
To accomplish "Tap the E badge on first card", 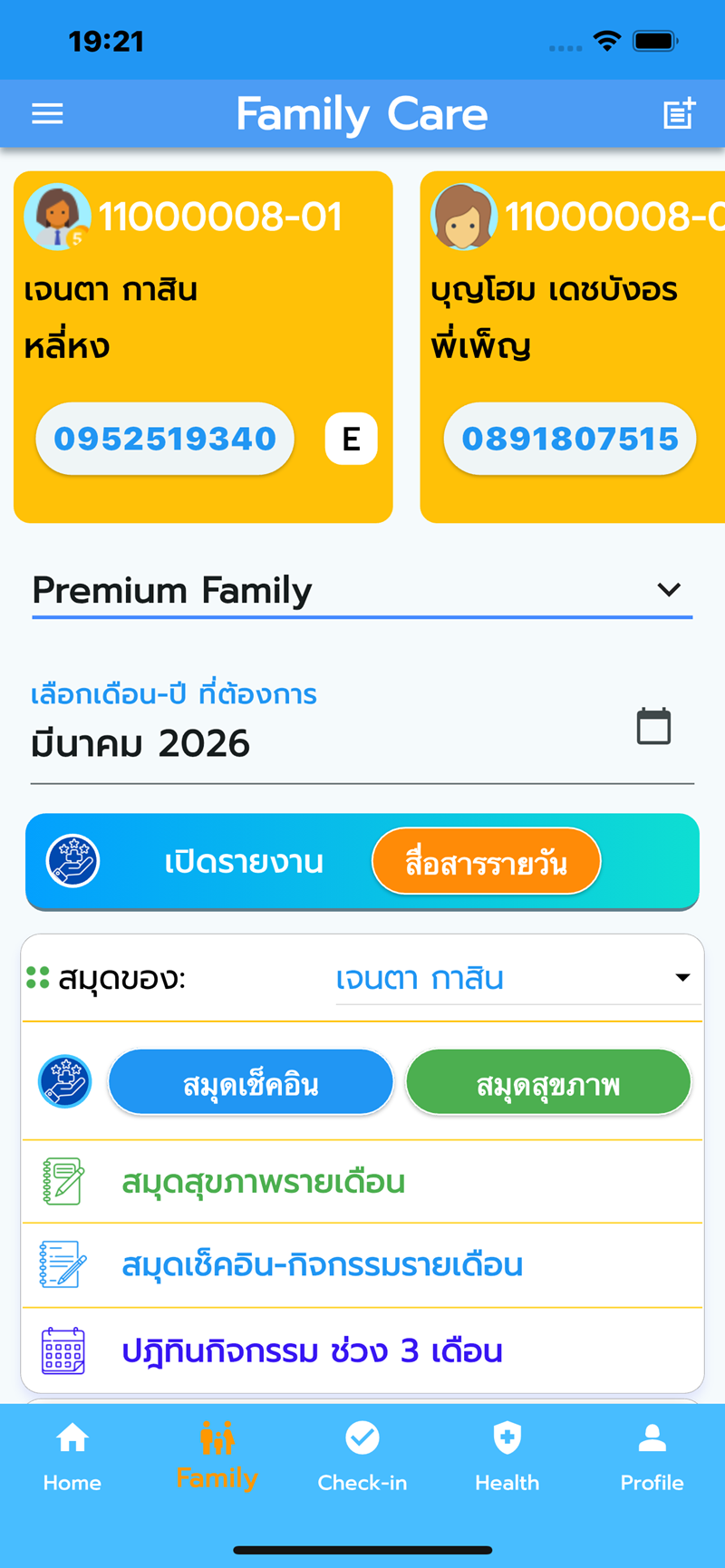I will pos(351,440).
